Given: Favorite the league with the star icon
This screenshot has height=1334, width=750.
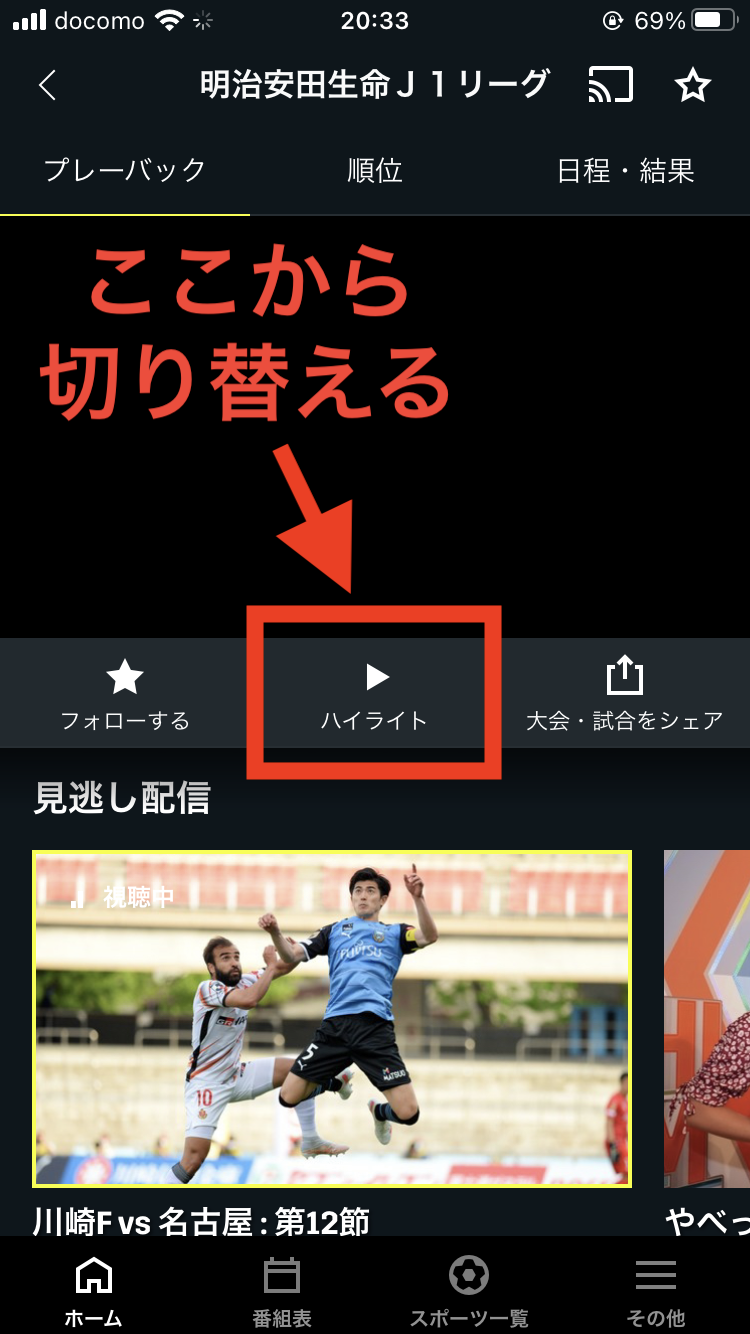Looking at the screenshot, I should pos(692,86).
